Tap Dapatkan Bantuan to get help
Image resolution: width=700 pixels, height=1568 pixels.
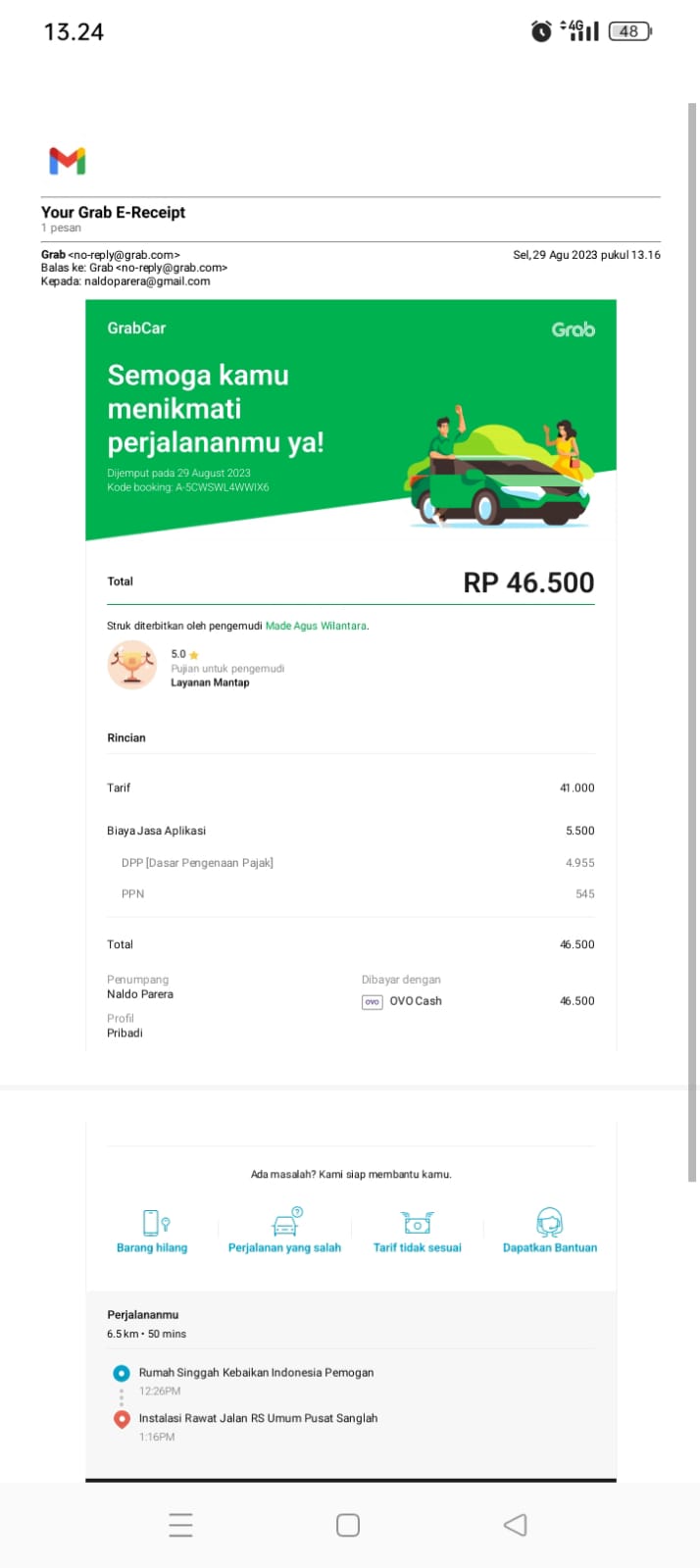(549, 1233)
